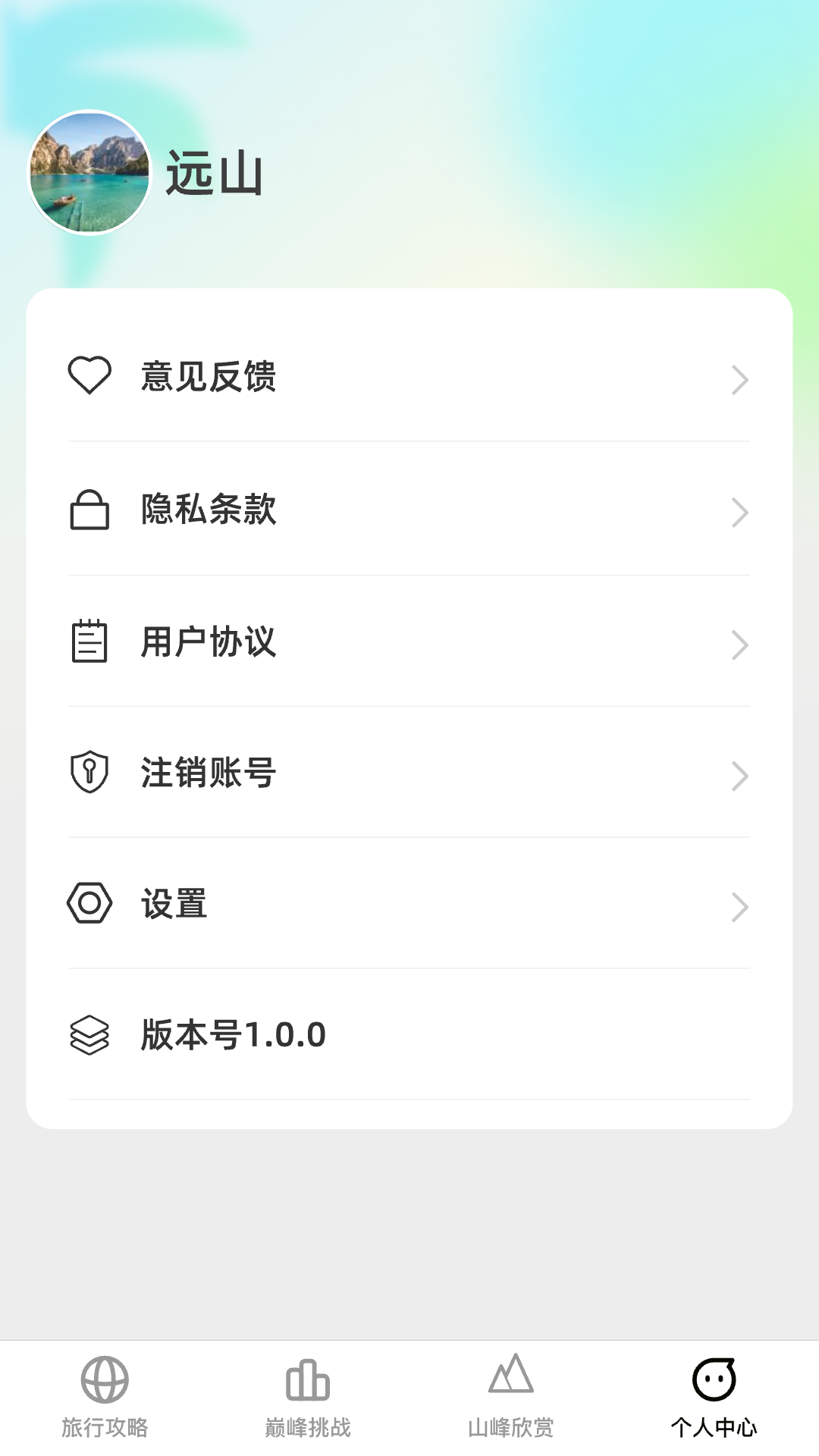This screenshot has width=819, height=1456.
Task: Click the shield icon for 注销账号
Action: click(x=90, y=774)
